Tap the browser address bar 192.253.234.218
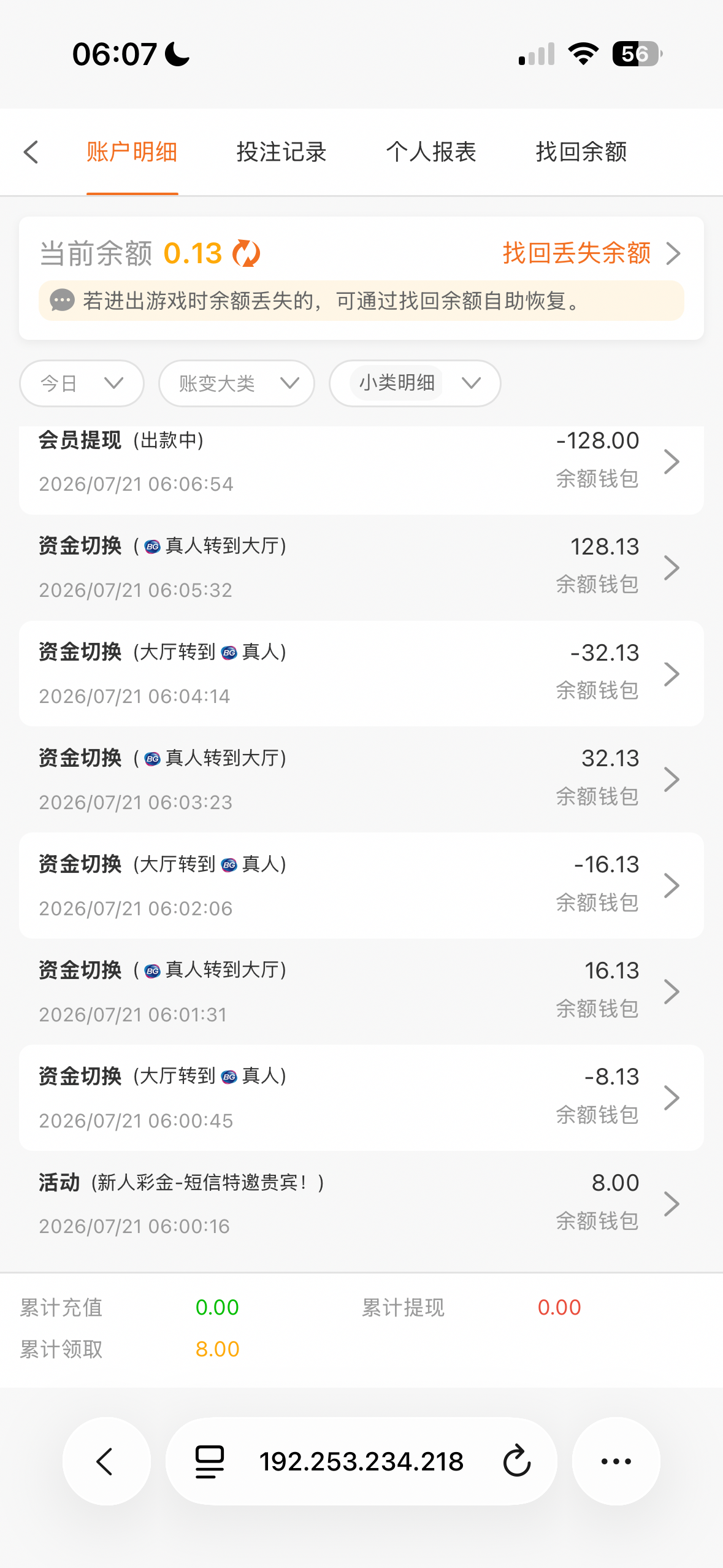This screenshot has height=1568, width=723. click(361, 1461)
